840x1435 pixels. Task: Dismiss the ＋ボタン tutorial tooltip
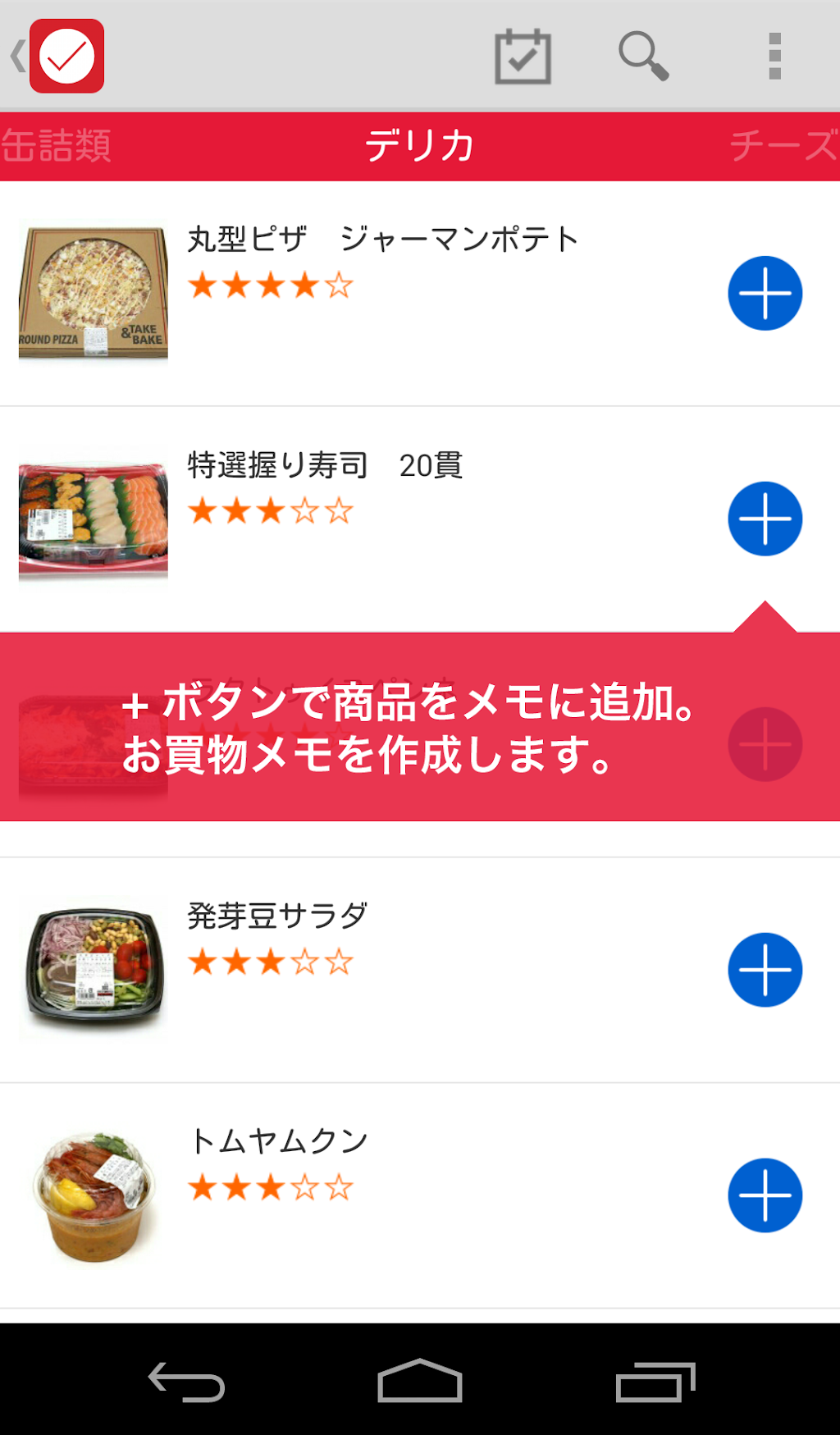tap(410, 727)
